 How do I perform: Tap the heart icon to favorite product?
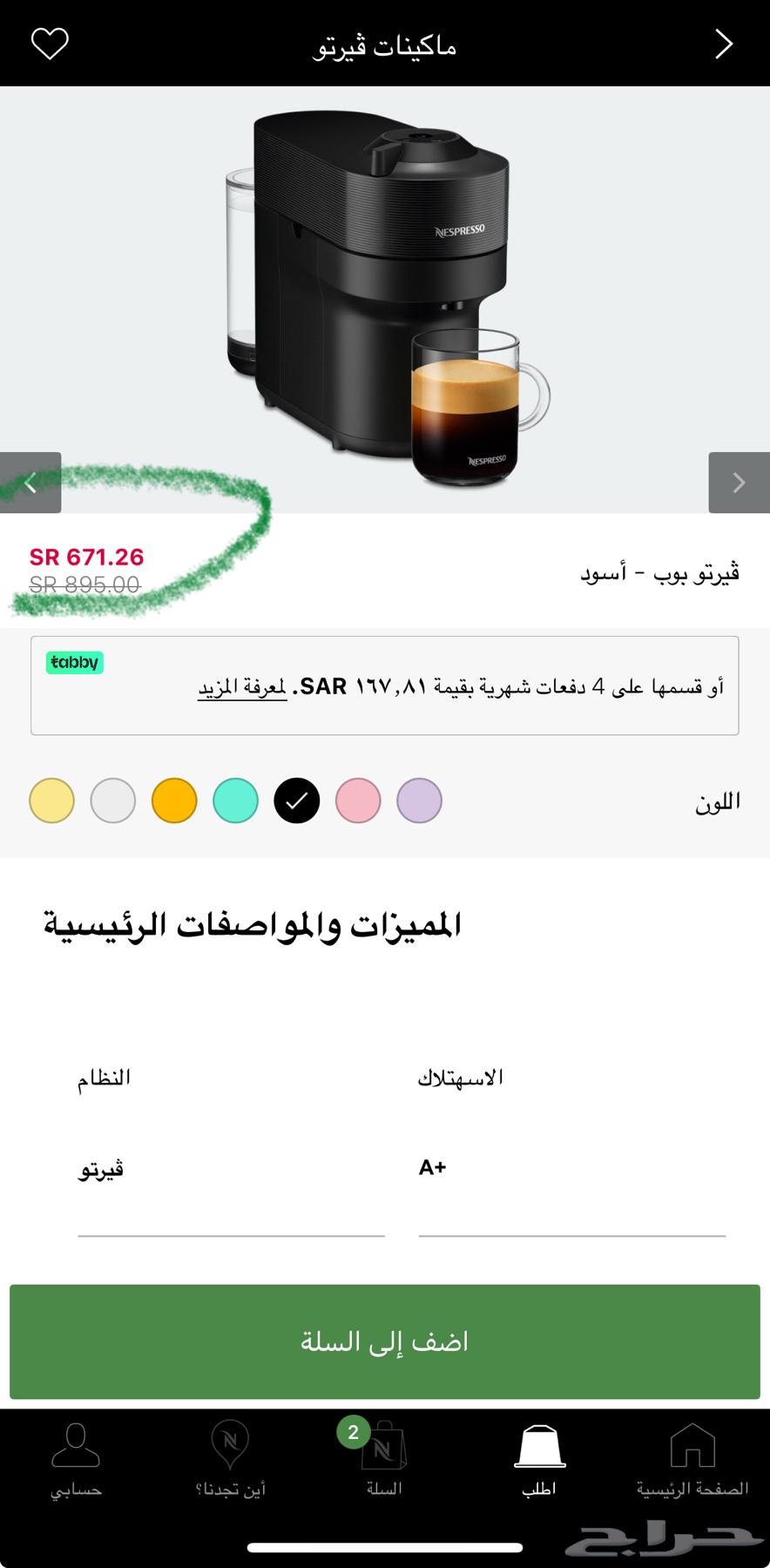(50, 43)
